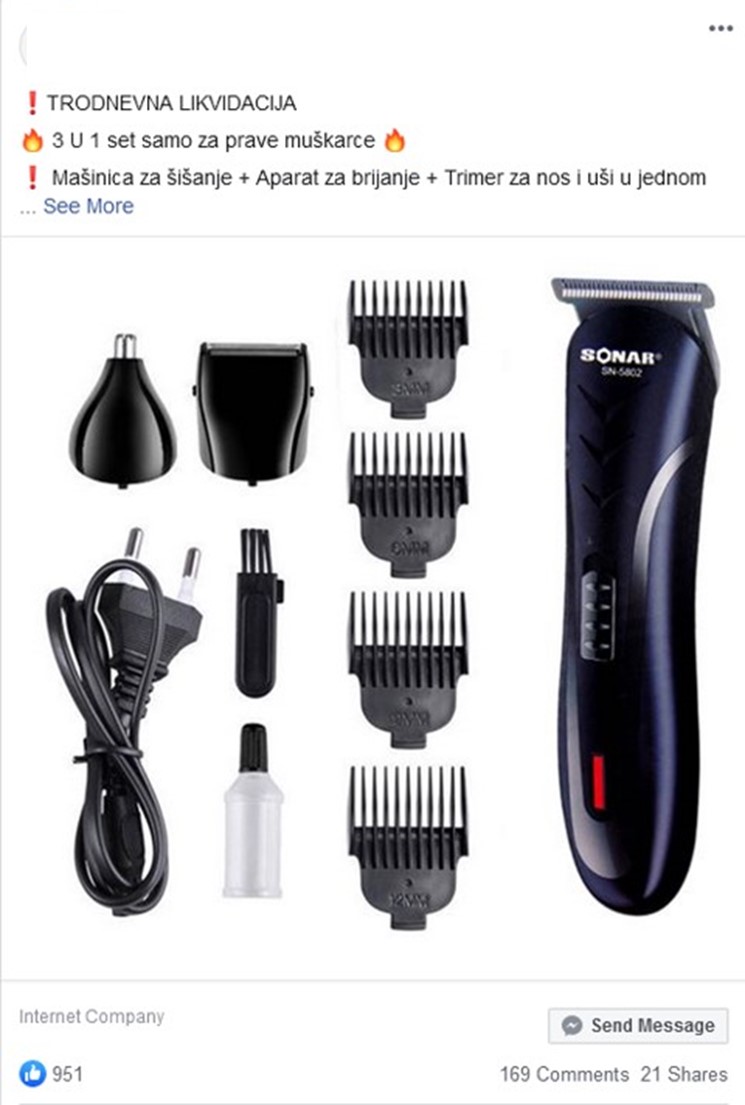View the 21 Shares of this post
The image size is (745, 1105).
click(x=685, y=1075)
